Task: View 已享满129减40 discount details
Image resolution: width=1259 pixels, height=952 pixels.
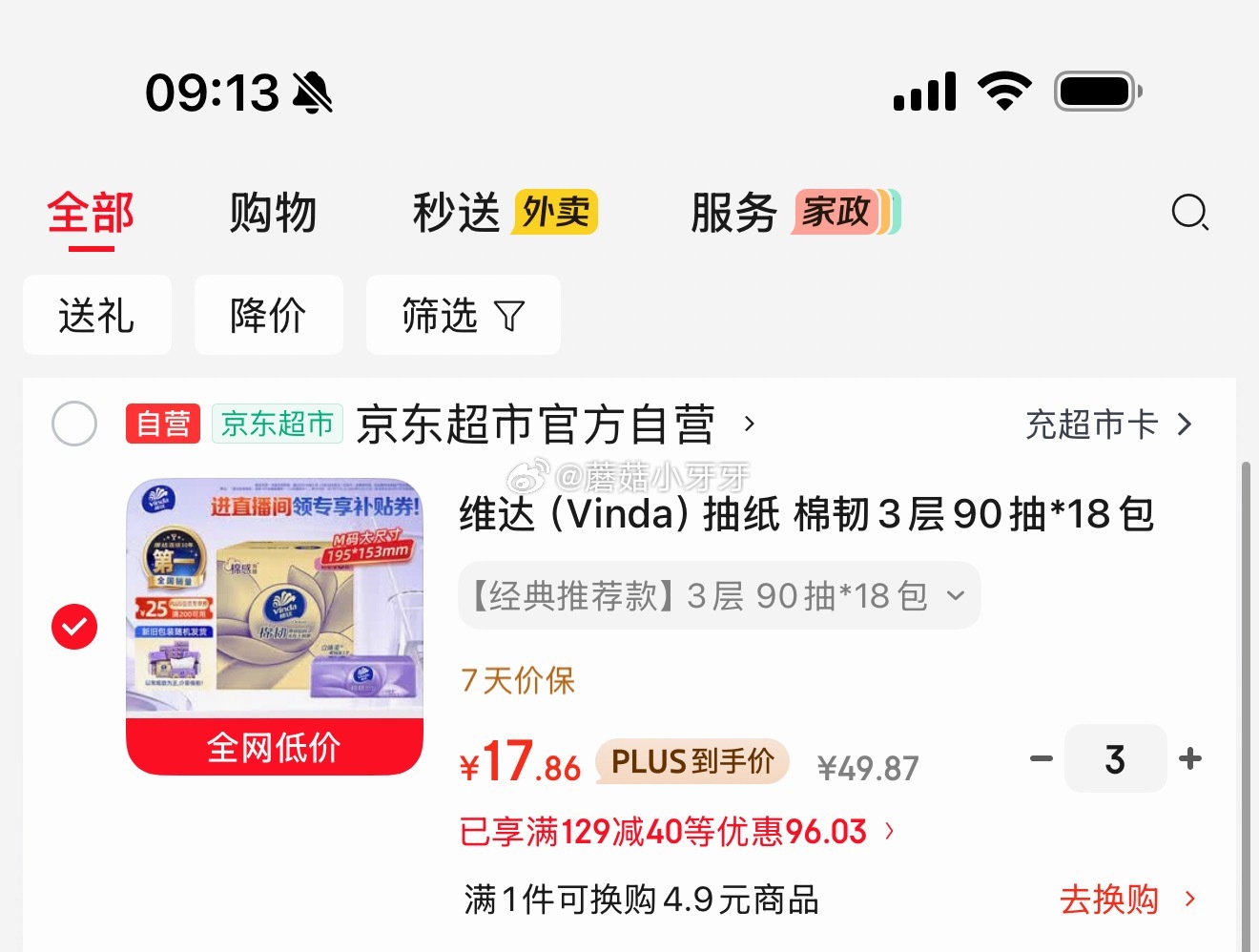Action: [x=675, y=832]
